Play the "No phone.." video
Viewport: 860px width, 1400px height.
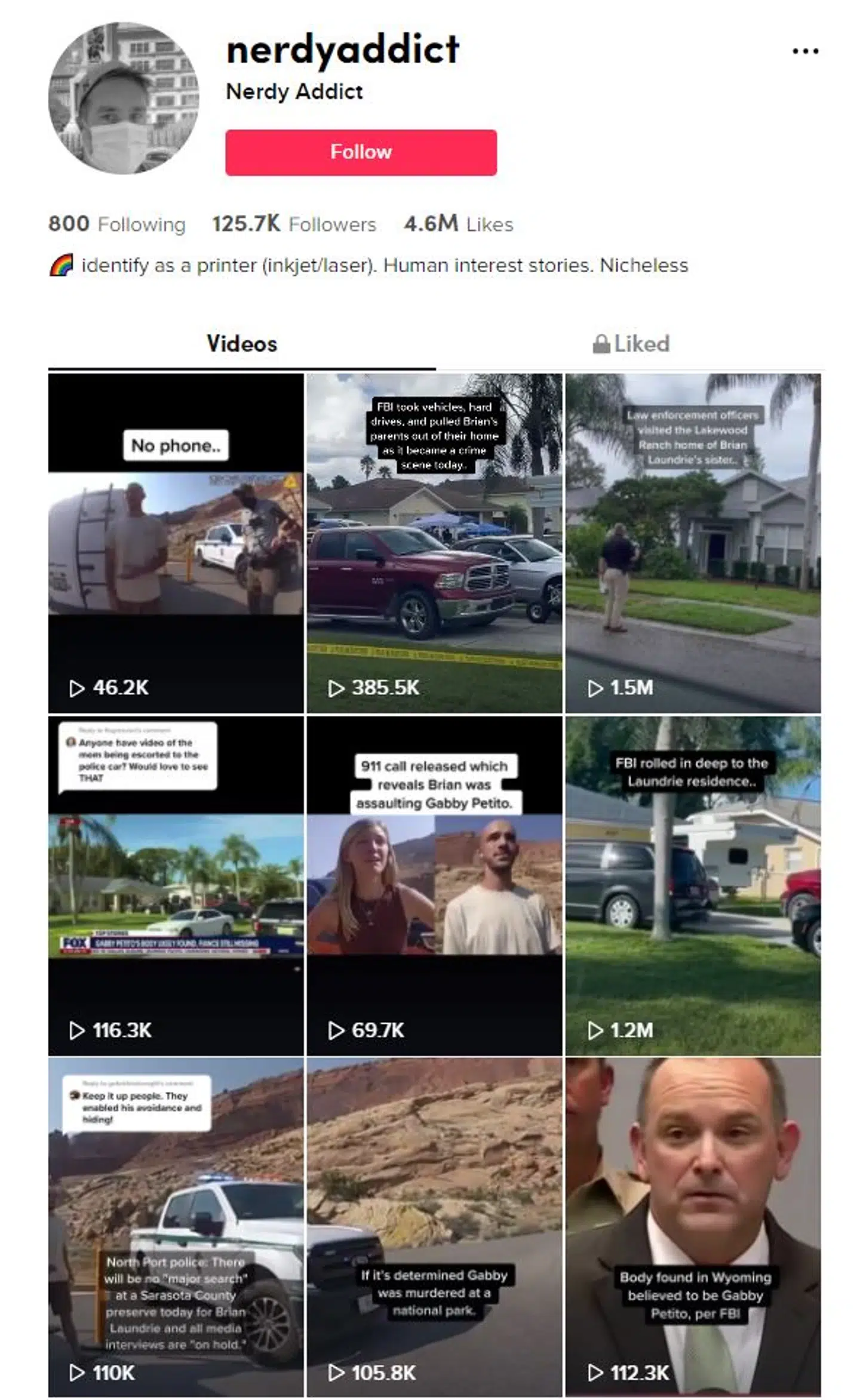pos(176,543)
